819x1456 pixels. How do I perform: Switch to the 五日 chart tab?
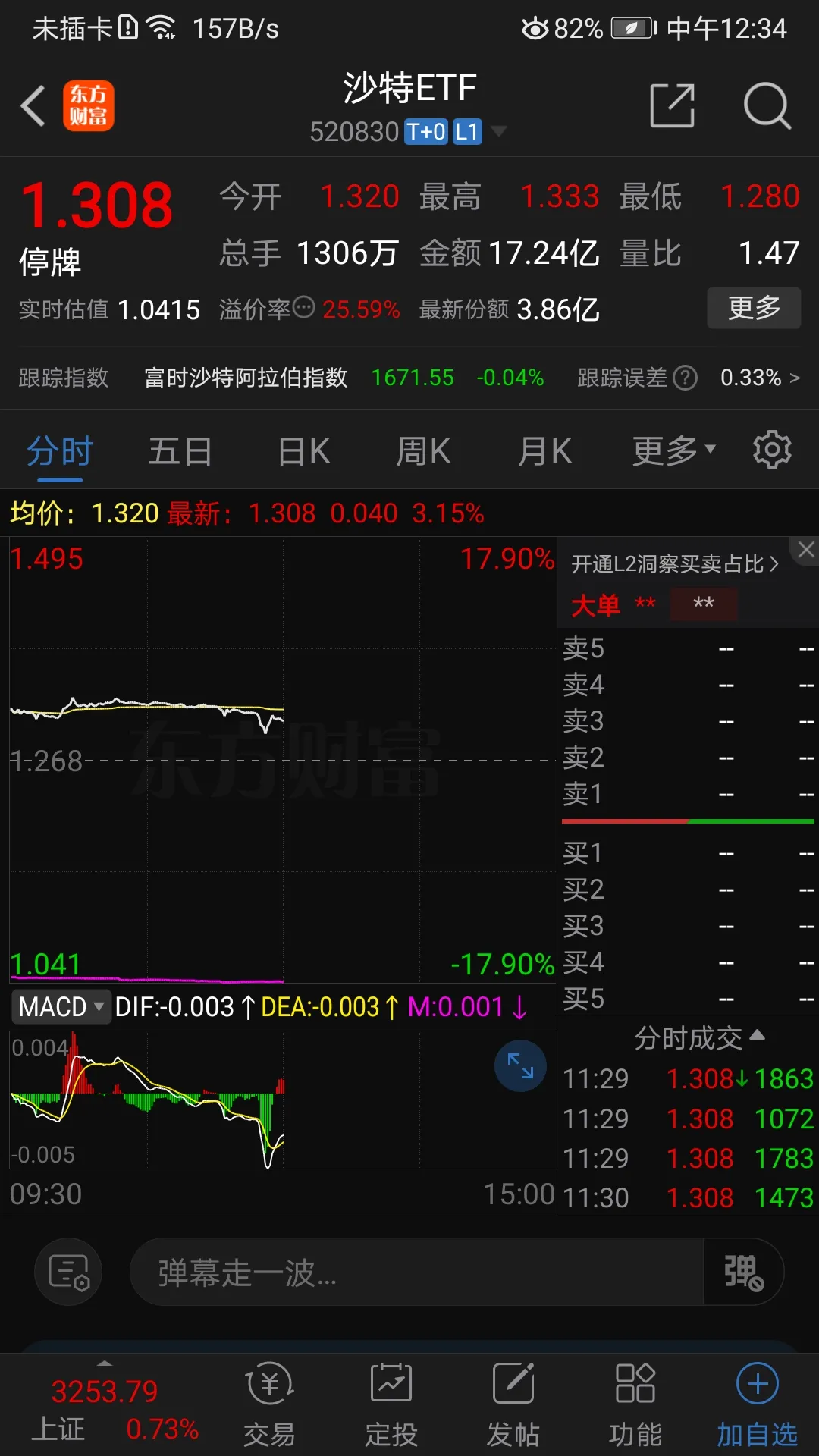[180, 452]
